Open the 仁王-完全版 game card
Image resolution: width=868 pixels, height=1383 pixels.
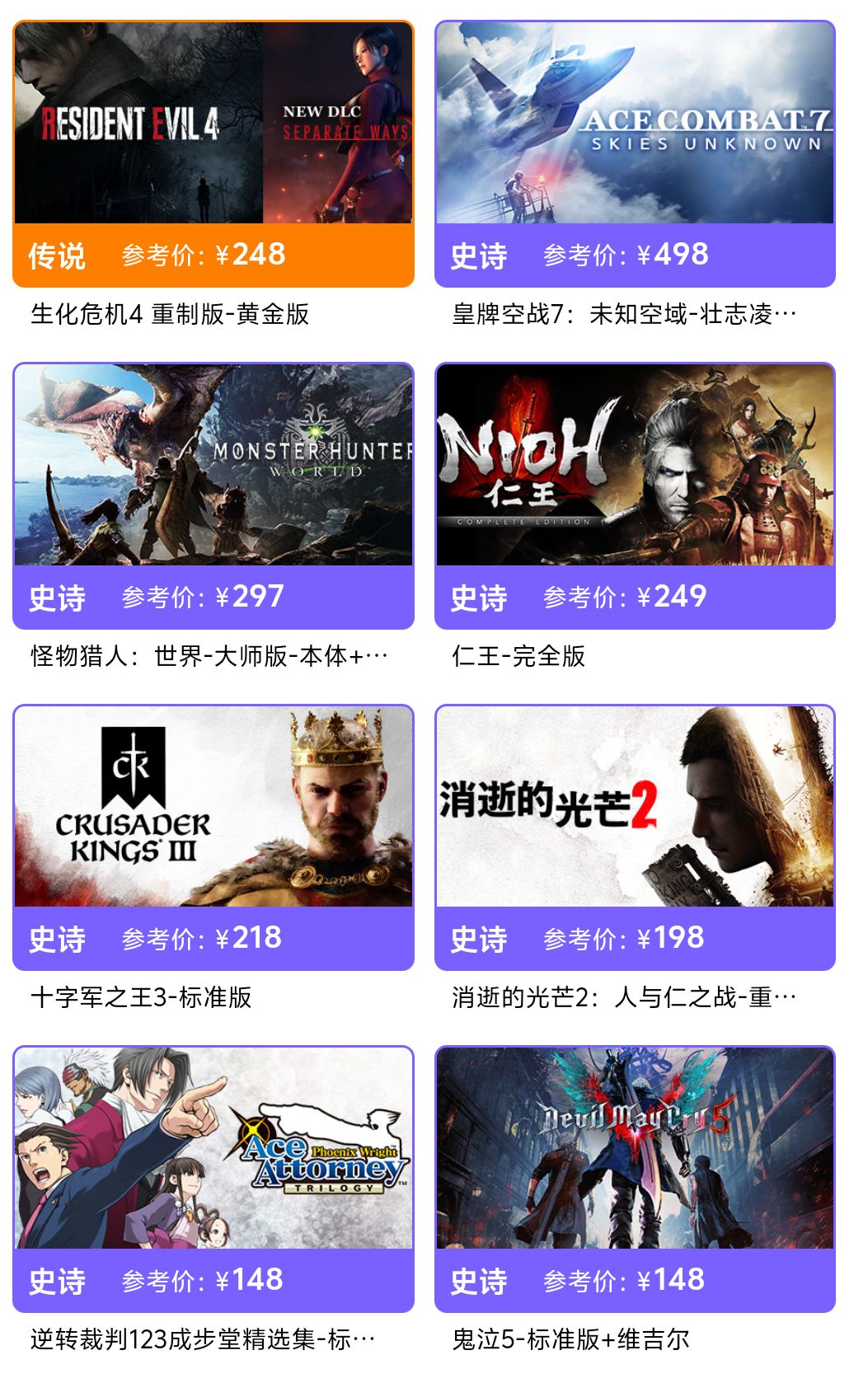[635, 466]
